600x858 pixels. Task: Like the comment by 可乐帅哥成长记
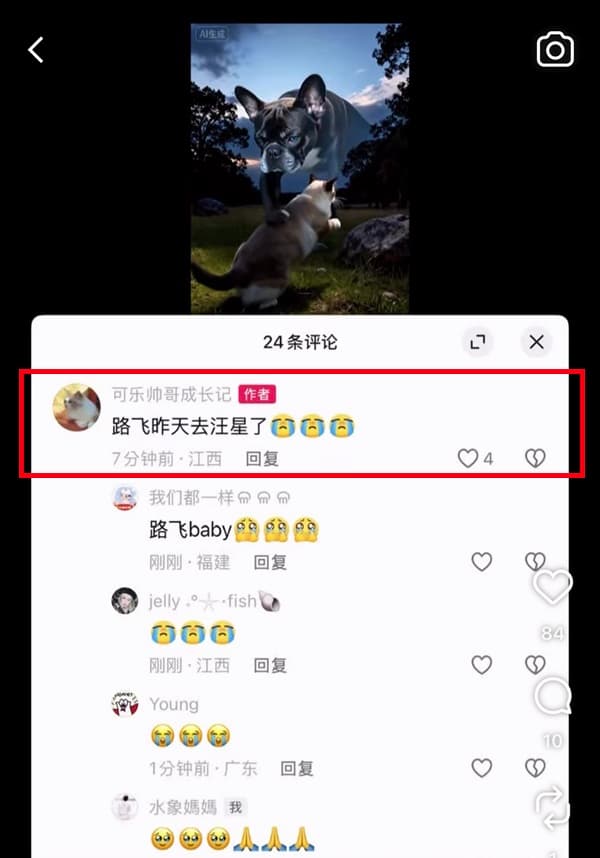point(468,459)
